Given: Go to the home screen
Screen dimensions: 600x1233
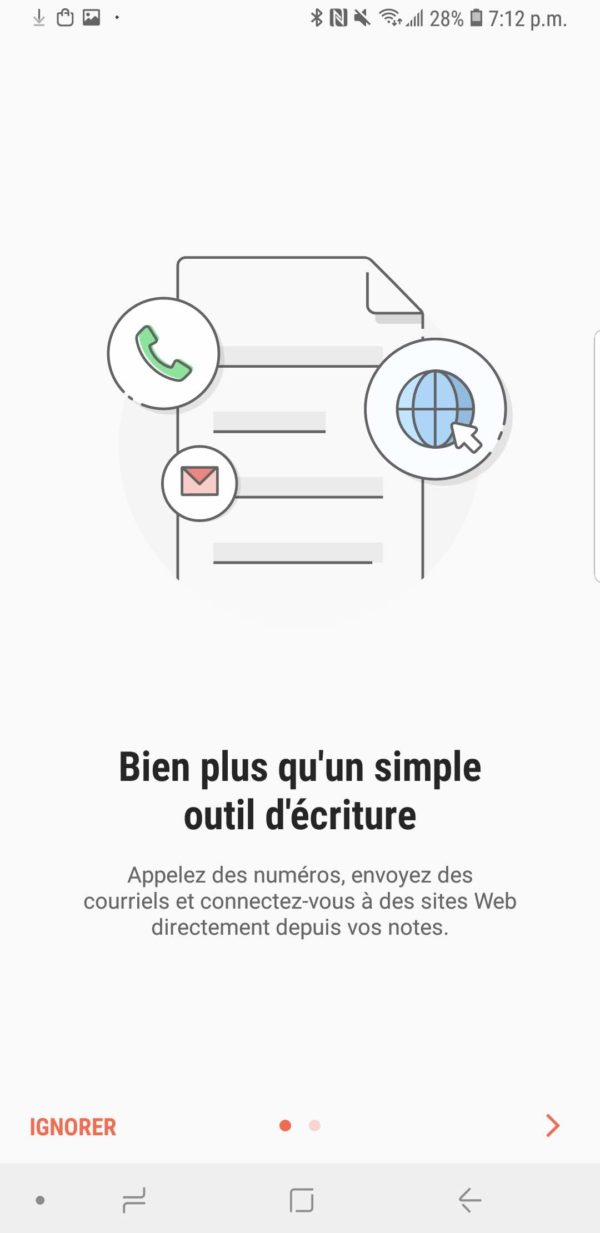Looking at the screenshot, I should (x=301, y=1200).
